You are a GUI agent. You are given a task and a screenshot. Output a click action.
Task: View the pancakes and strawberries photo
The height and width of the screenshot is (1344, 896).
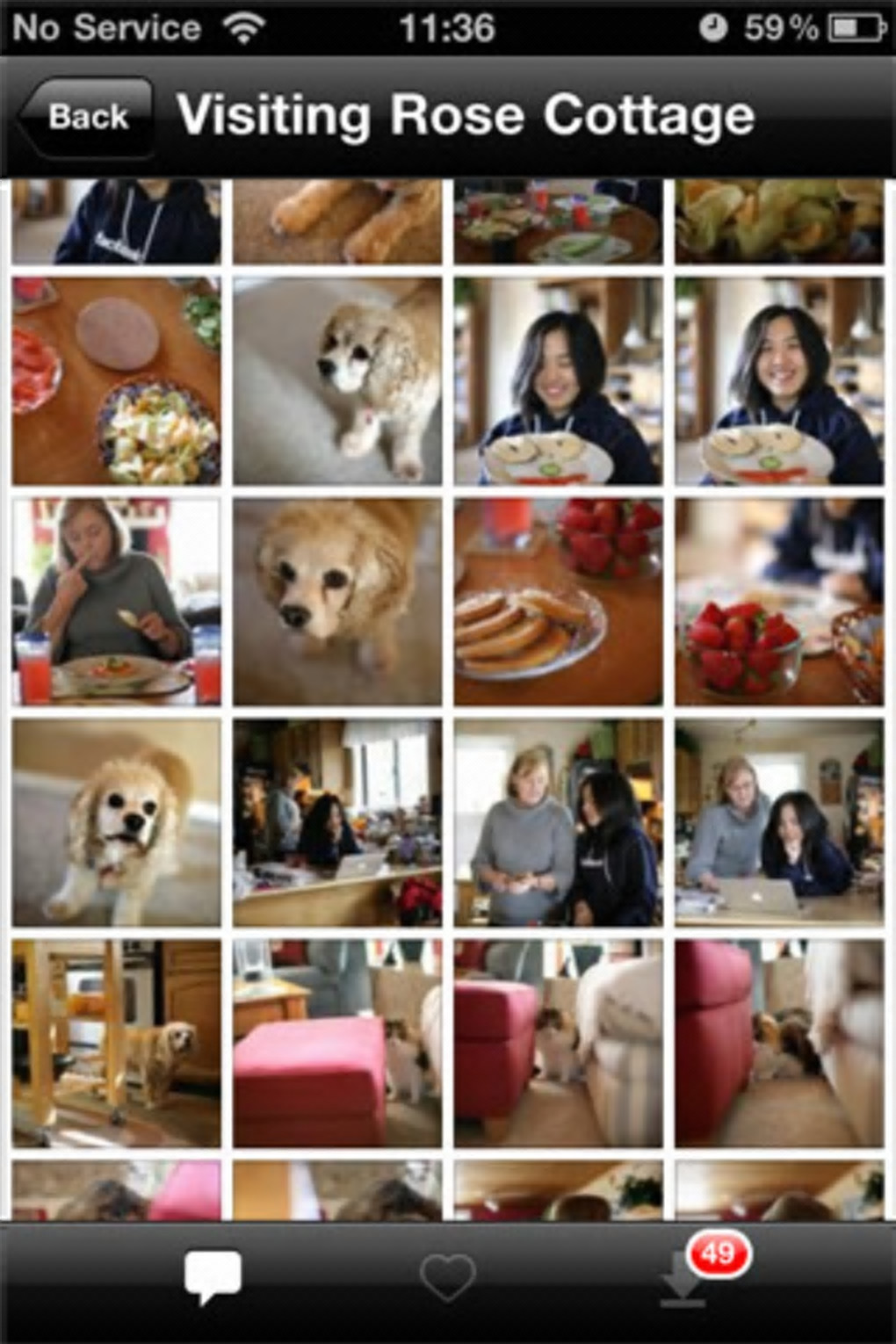(x=558, y=602)
